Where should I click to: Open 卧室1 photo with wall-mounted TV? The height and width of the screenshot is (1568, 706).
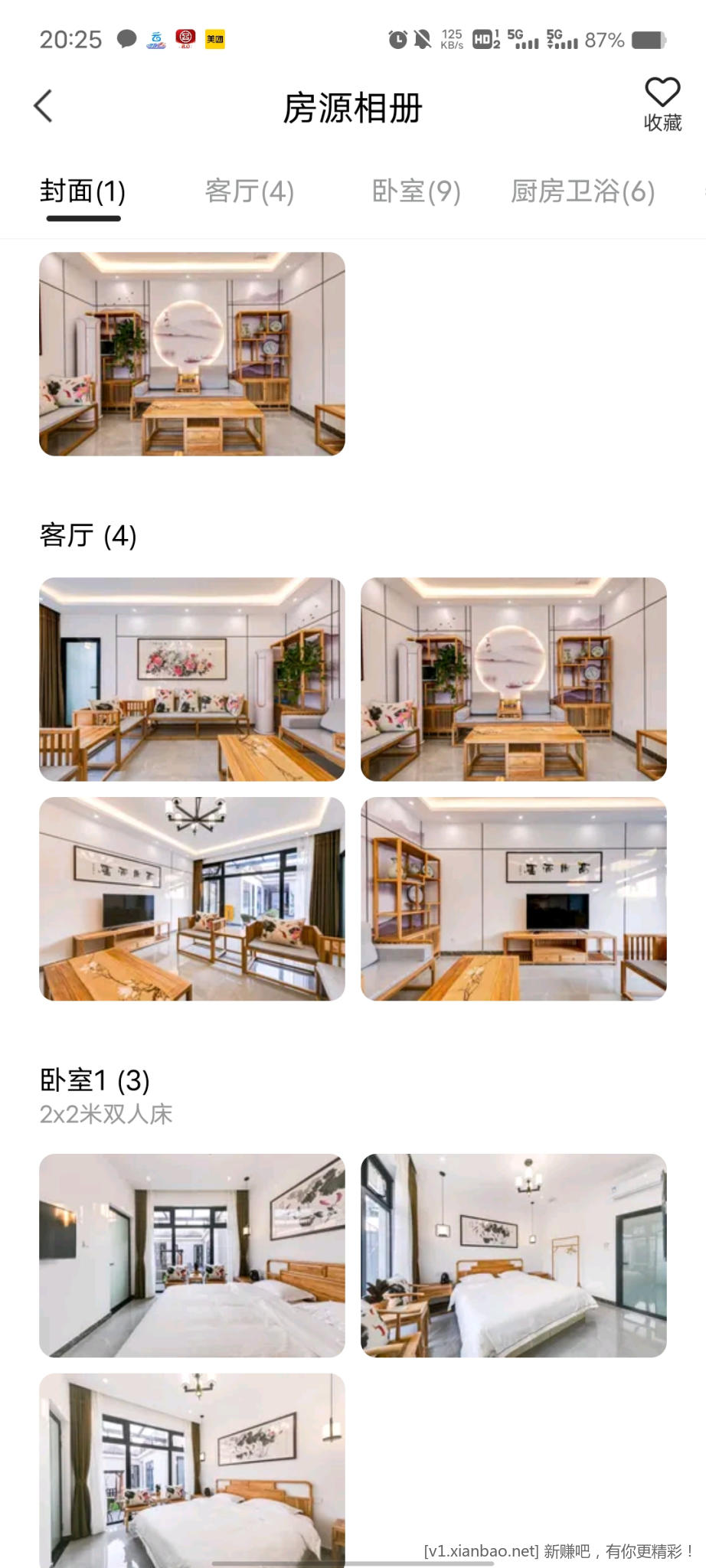pyautogui.click(x=192, y=1256)
